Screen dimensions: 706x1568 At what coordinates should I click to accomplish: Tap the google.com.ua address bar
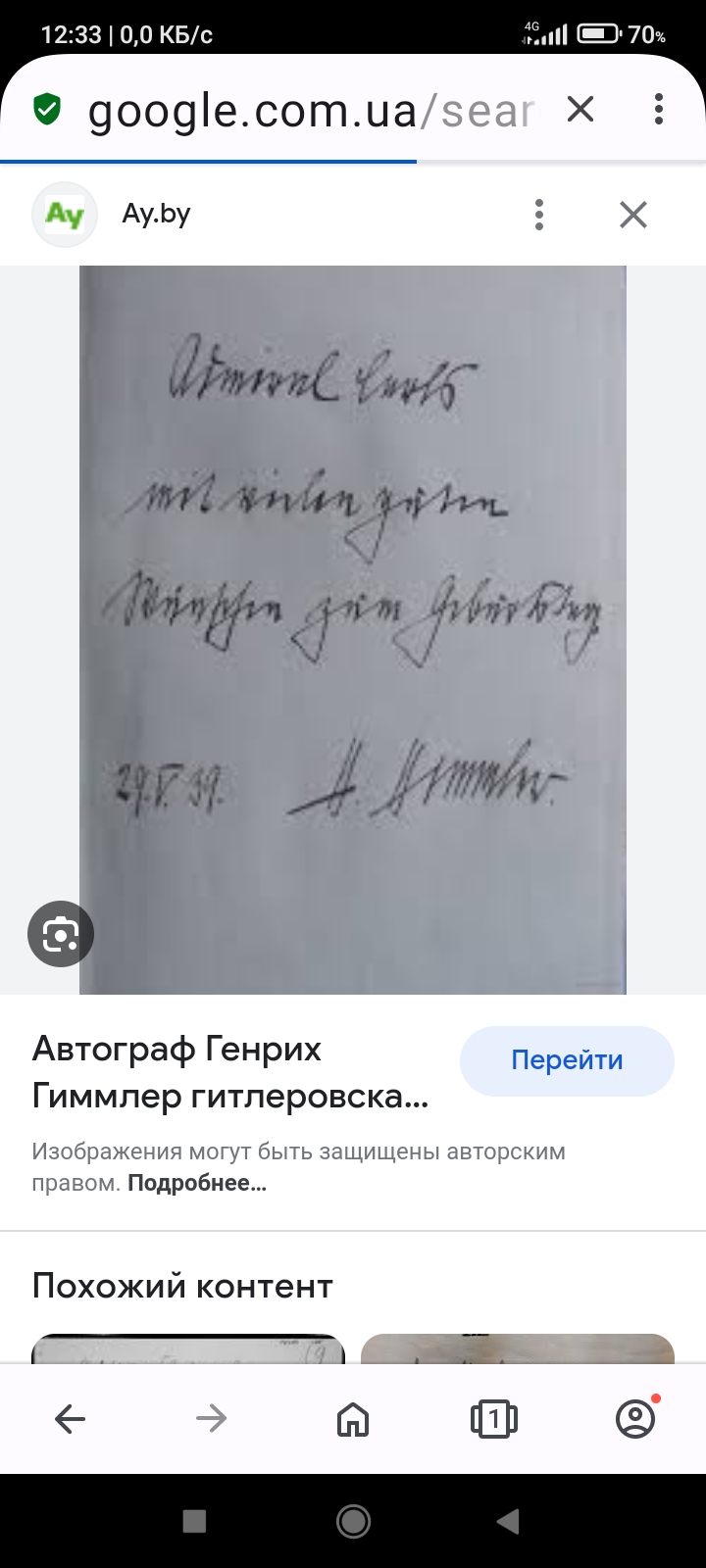pos(311,111)
